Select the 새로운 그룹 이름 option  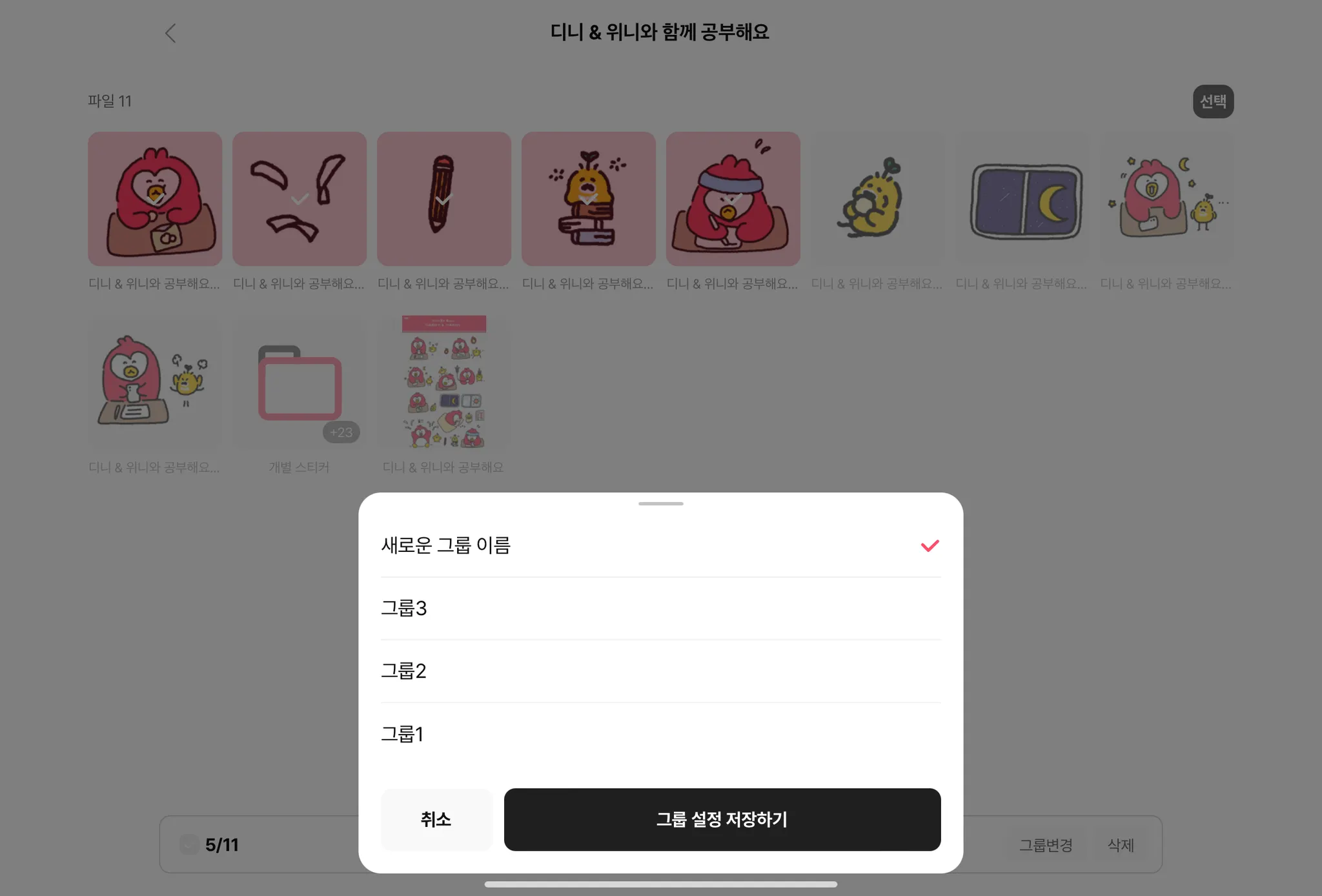(660, 545)
